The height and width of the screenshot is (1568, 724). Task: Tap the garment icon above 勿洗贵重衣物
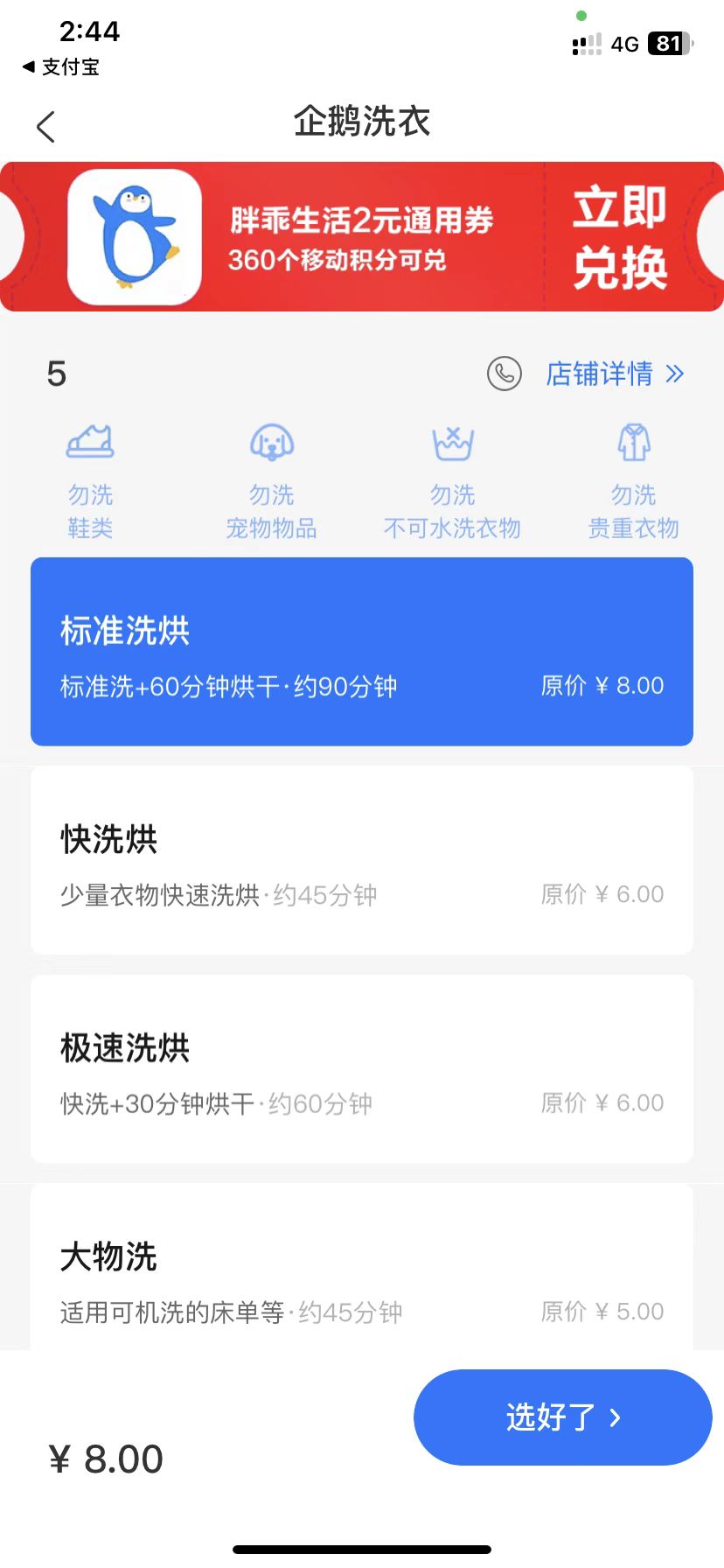(x=633, y=443)
